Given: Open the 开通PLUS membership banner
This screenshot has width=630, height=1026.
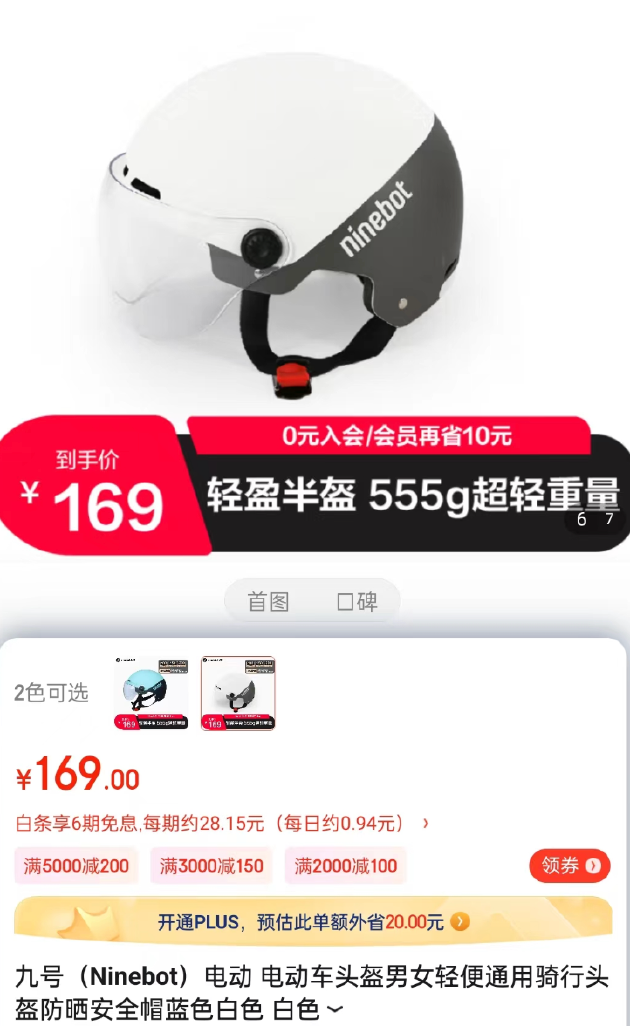Looking at the screenshot, I should pos(313,922).
